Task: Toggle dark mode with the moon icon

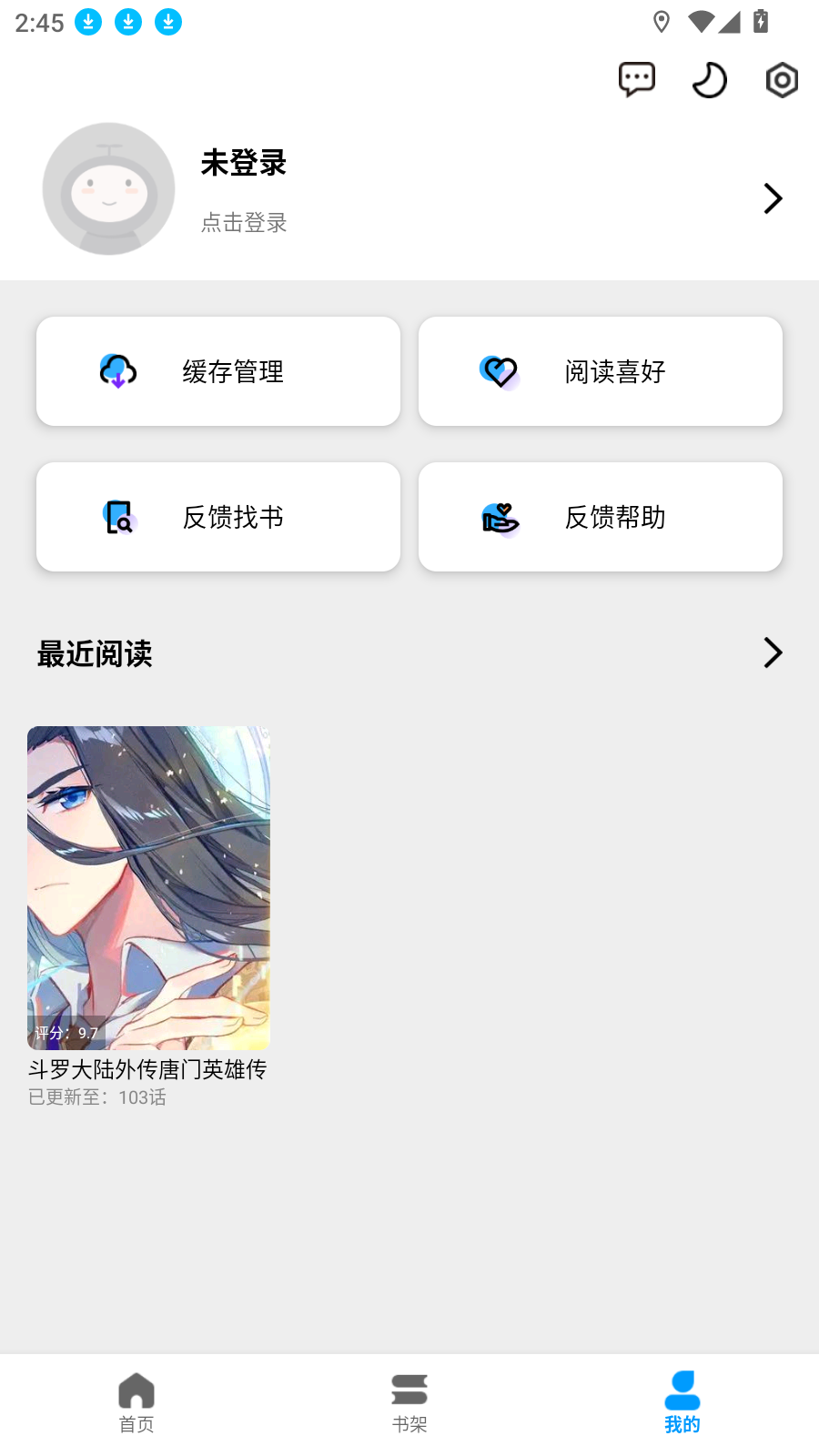Action: coord(709,79)
